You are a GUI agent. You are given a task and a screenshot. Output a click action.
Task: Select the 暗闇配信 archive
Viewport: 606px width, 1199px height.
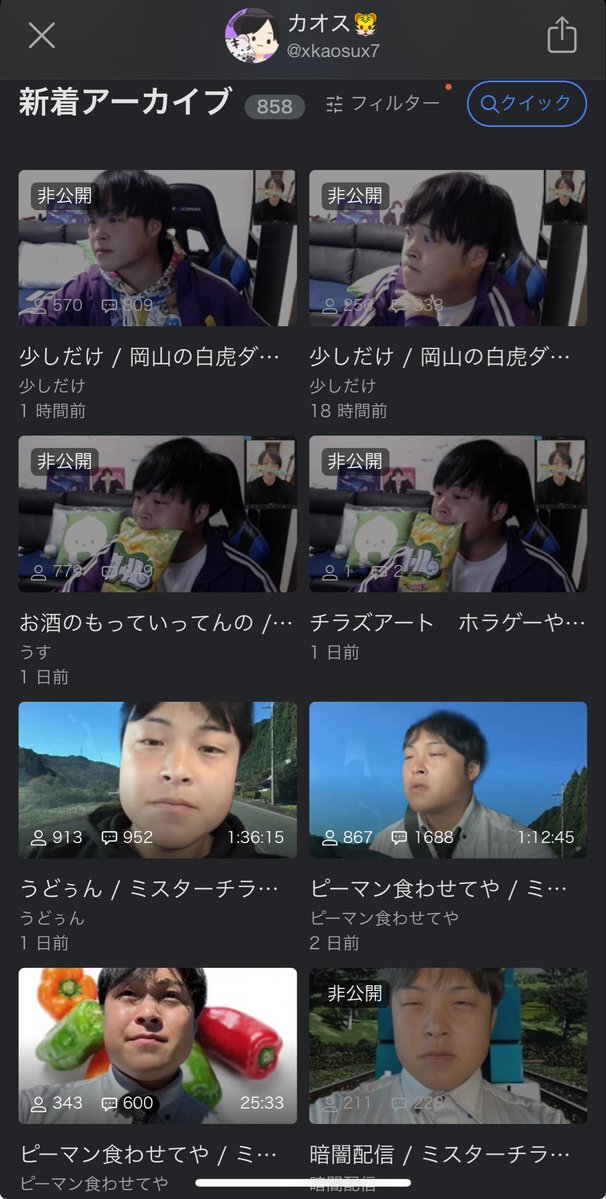click(x=447, y=1046)
